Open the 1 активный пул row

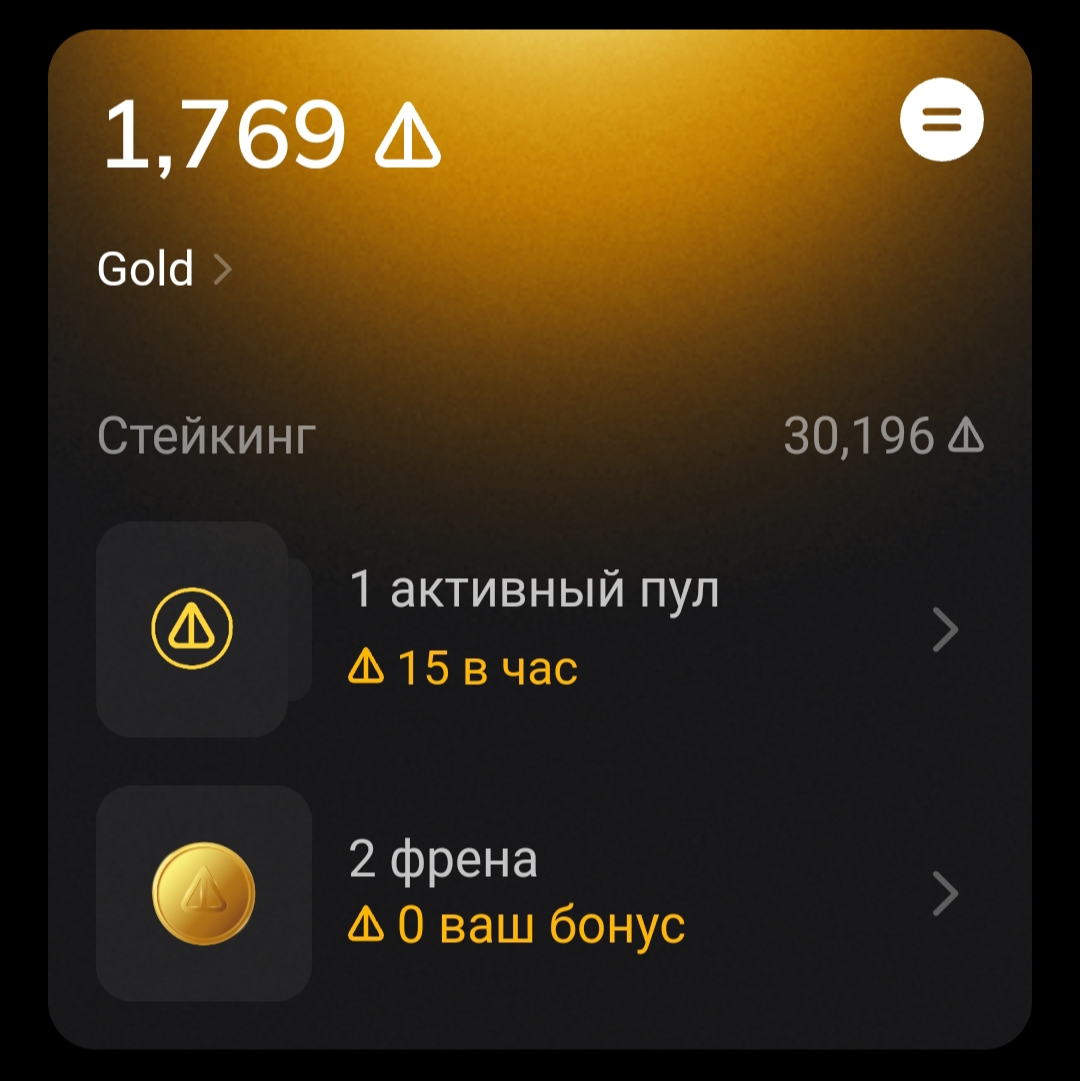point(534,630)
